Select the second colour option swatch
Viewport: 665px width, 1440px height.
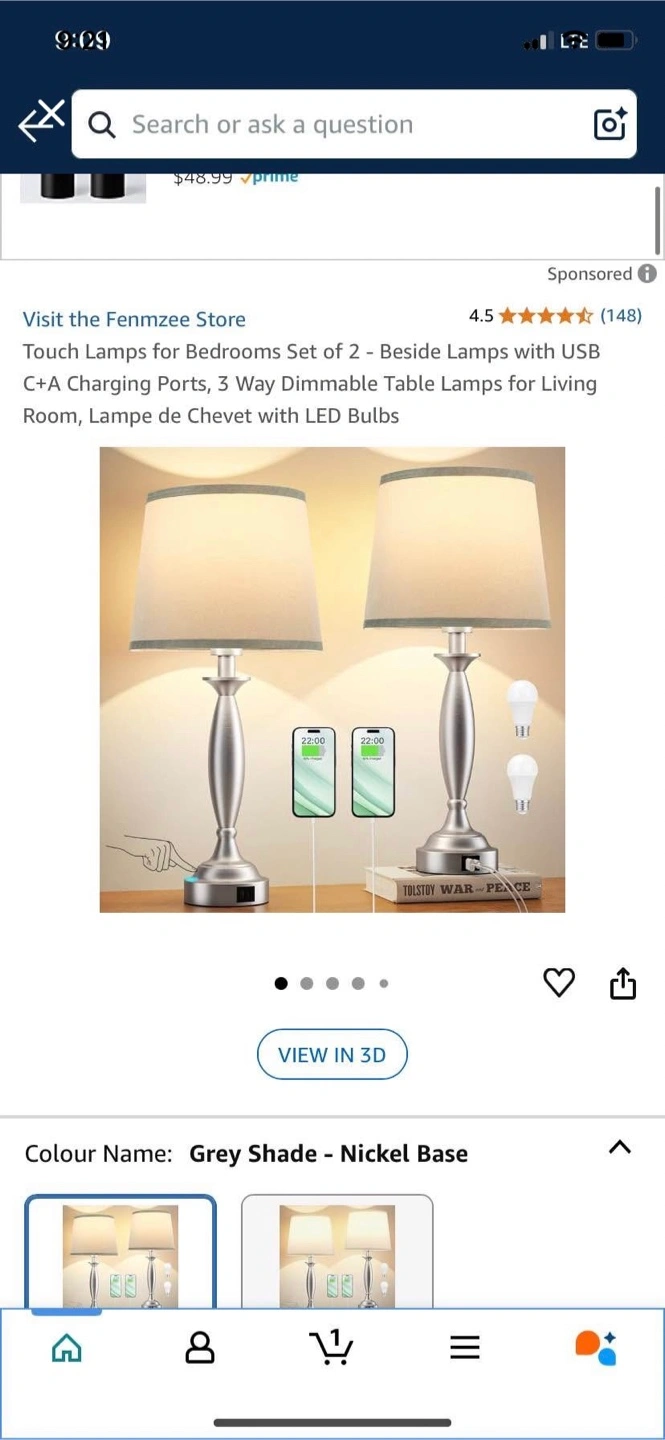[337, 1251]
